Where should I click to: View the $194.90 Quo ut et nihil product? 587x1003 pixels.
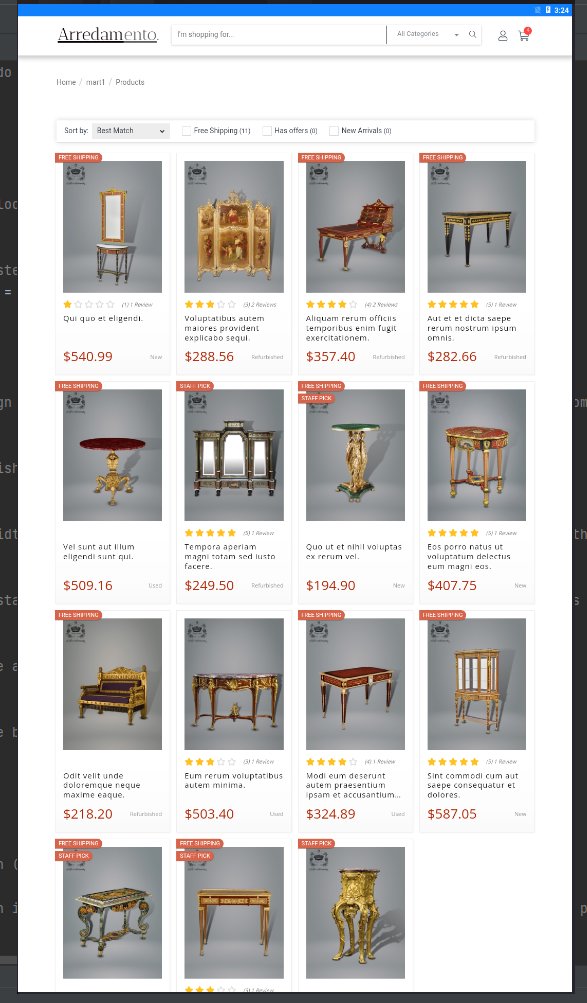click(x=355, y=493)
